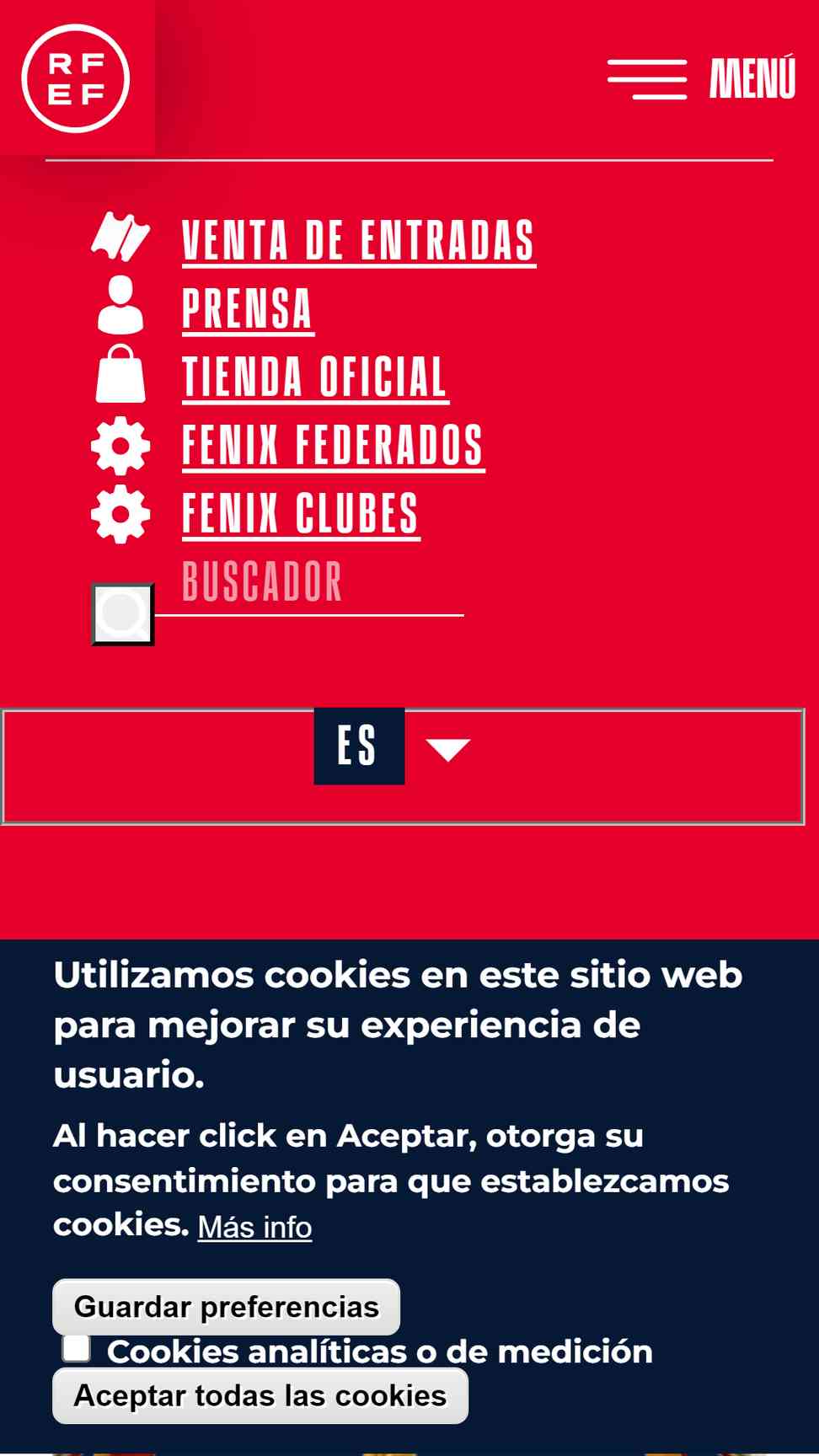This screenshot has height=1456, width=819.
Task: Tap Guardar preferencias button
Action: (x=226, y=1307)
